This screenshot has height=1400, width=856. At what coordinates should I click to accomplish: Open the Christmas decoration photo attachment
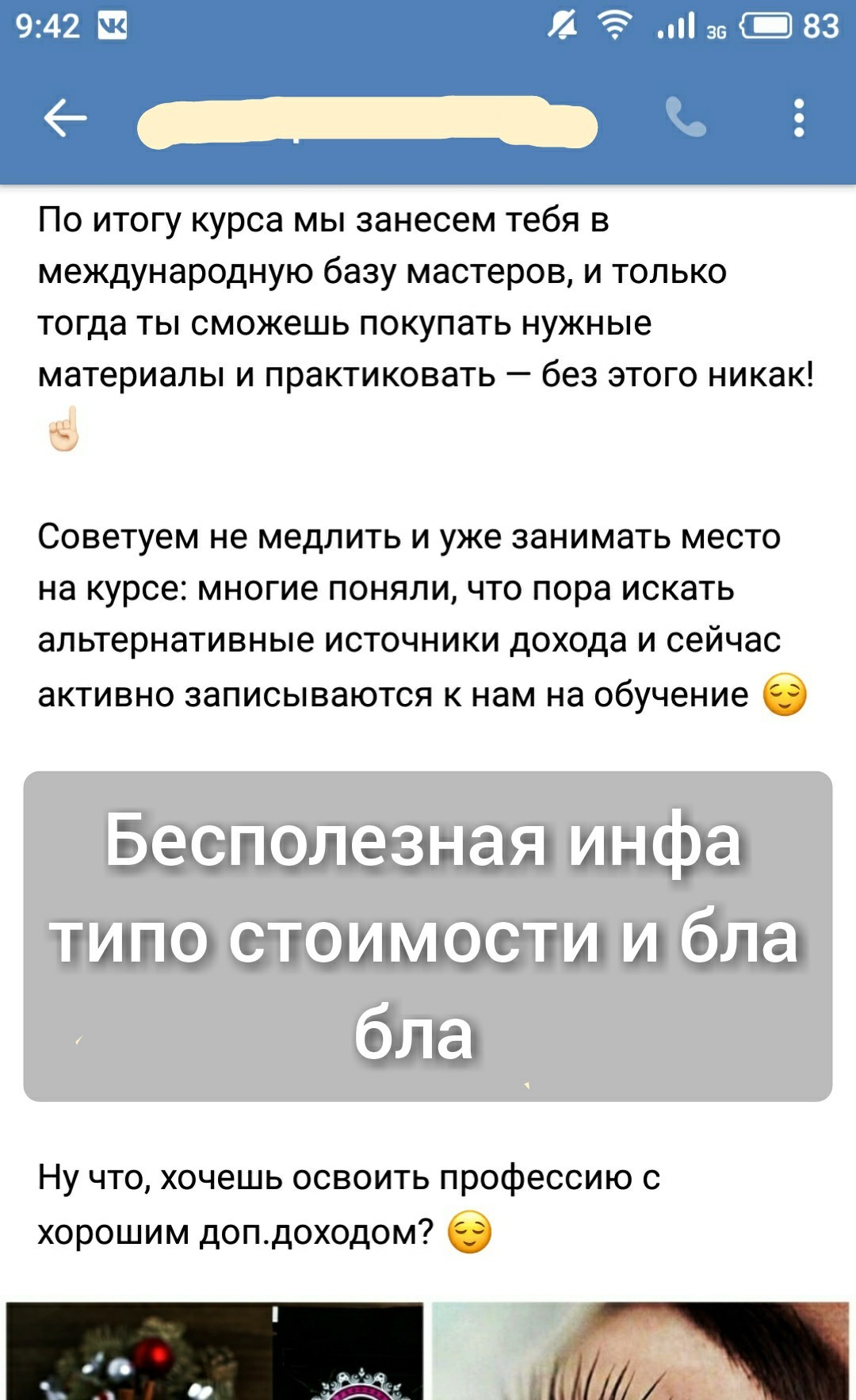pos(214,1352)
